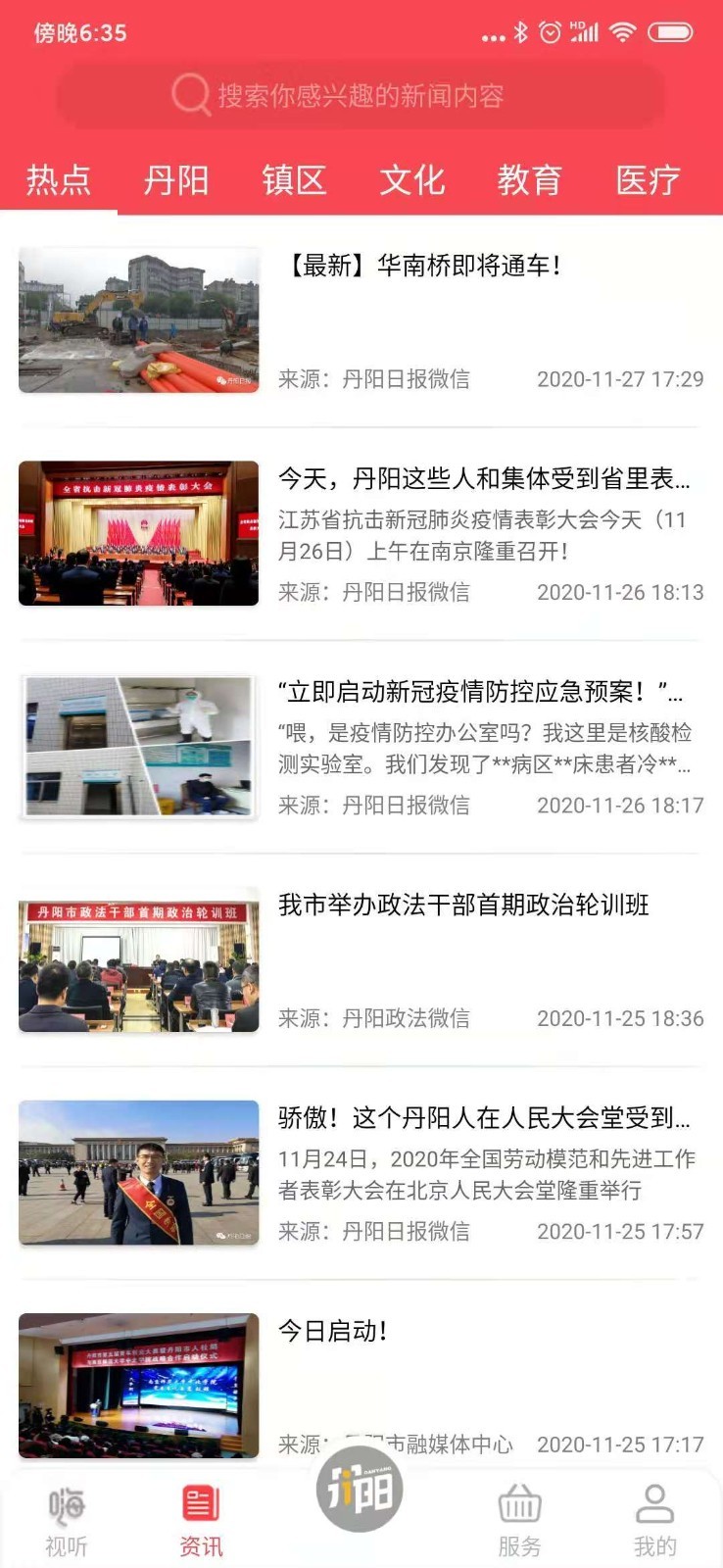The image size is (723, 1568).
Task: Select the 教育 education tab
Action: (530, 181)
